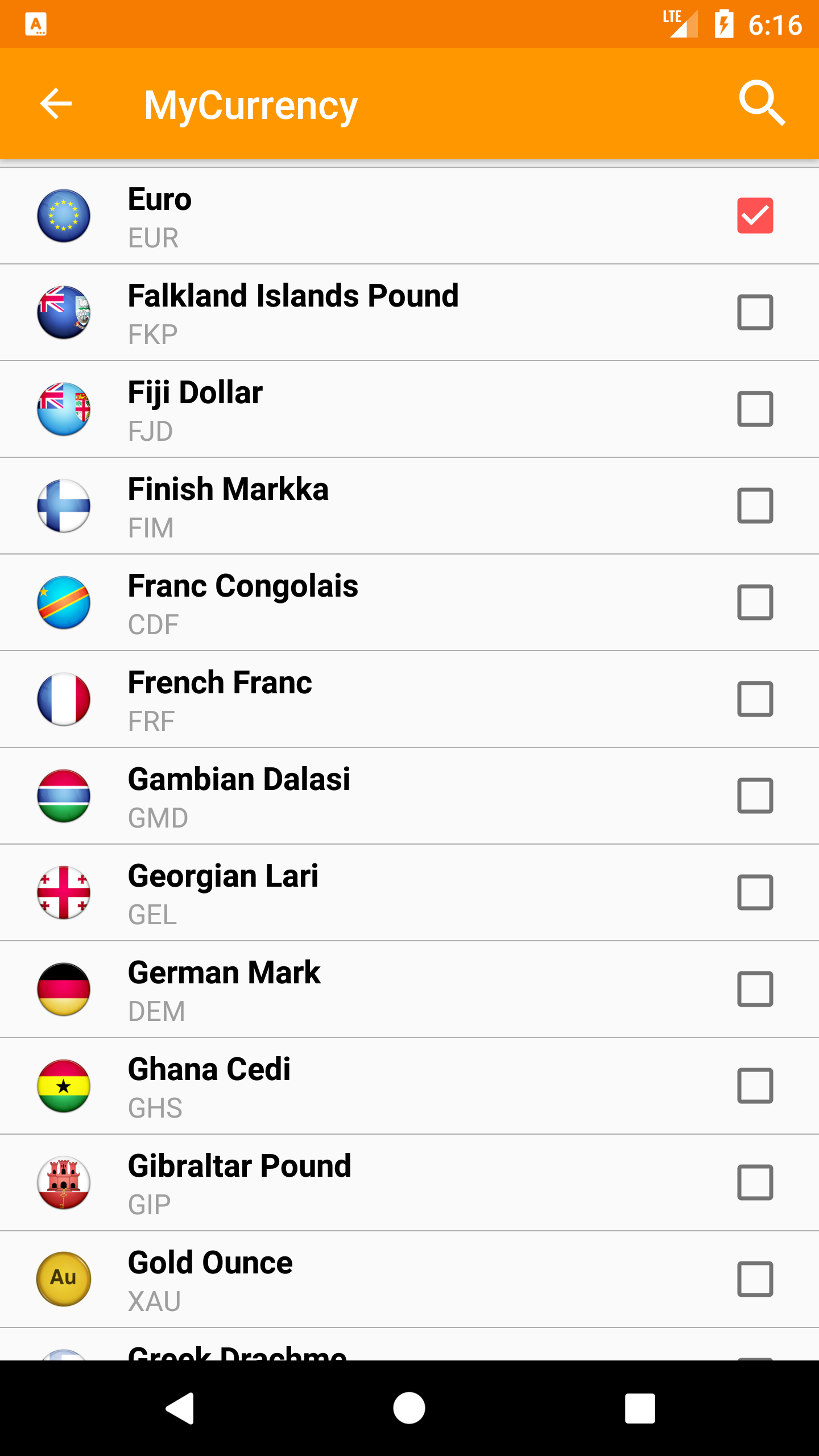The image size is (819, 1456).
Task: Check the Fiji Dollar box
Action: [755, 409]
